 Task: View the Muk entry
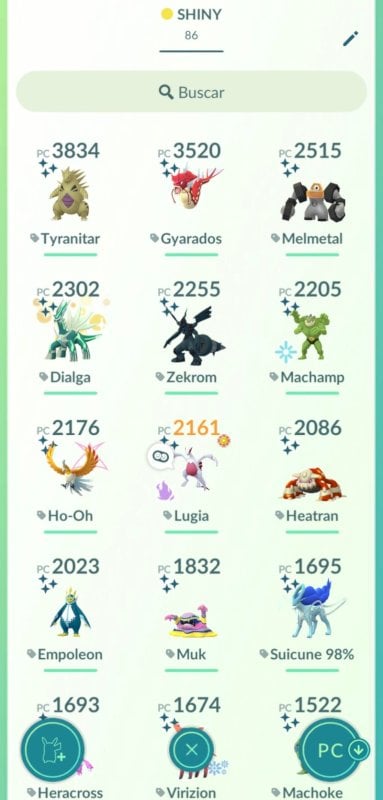(191, 614)
